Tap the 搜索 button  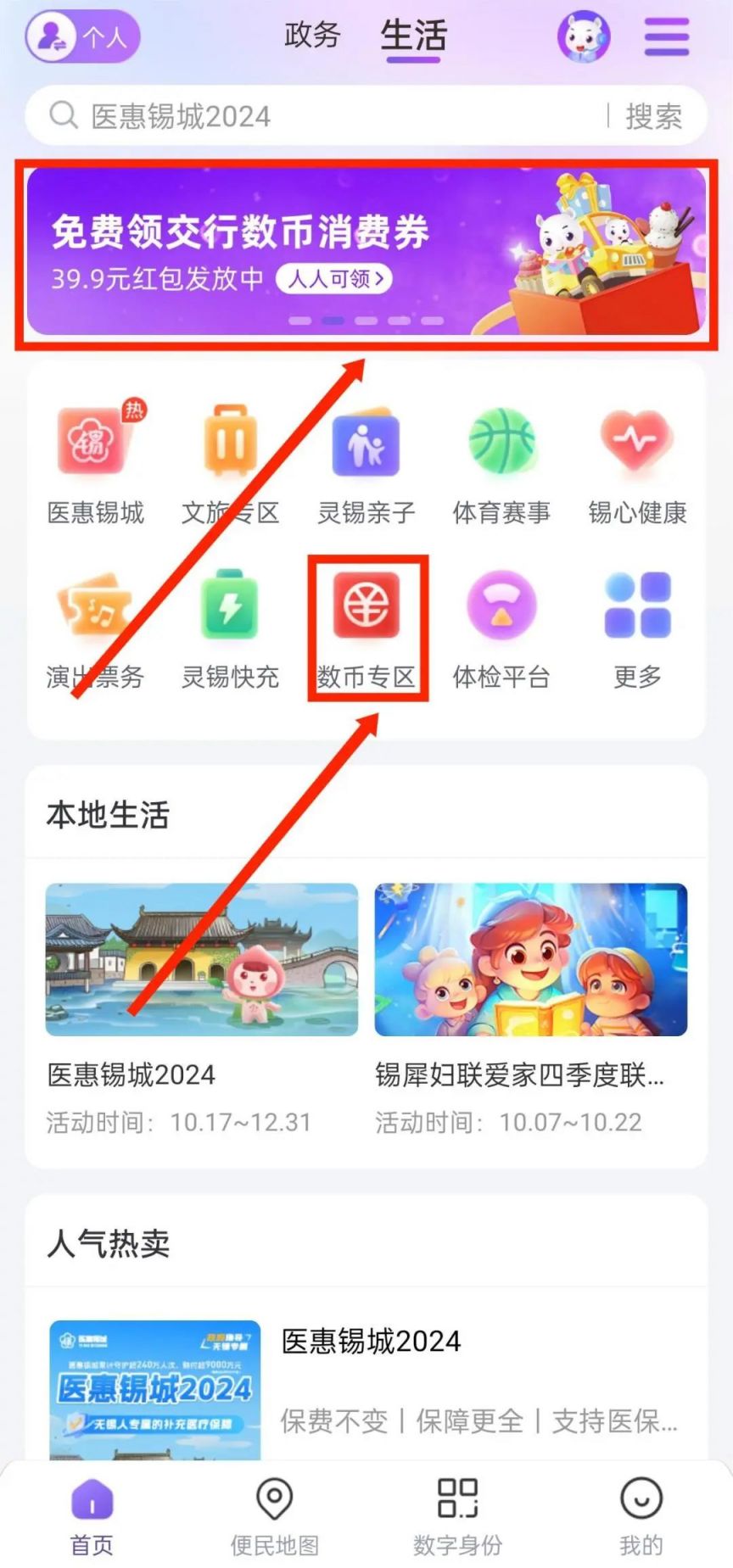click(653, 116)
